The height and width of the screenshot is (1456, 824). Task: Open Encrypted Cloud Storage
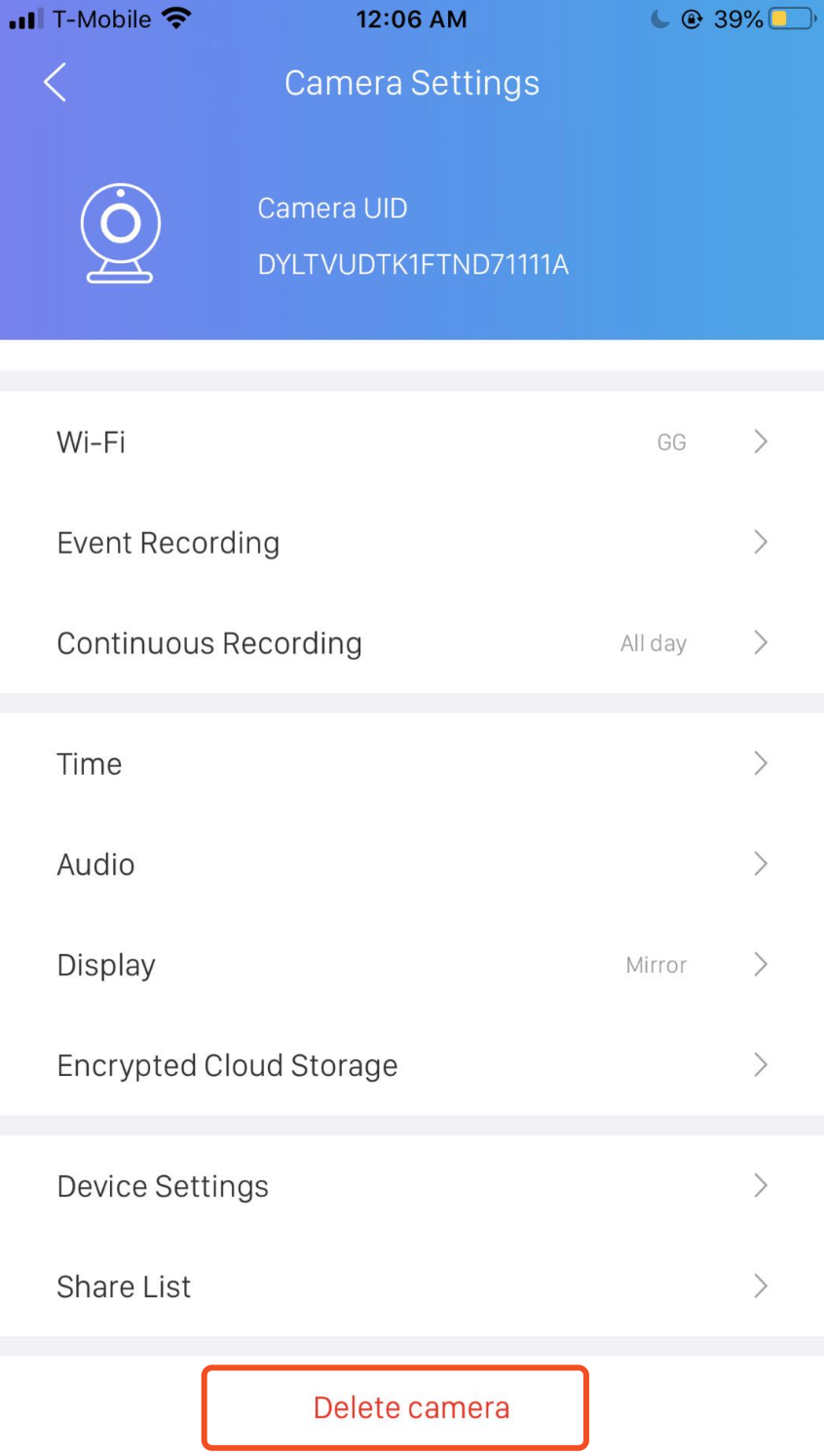(x=411, y=1065)
